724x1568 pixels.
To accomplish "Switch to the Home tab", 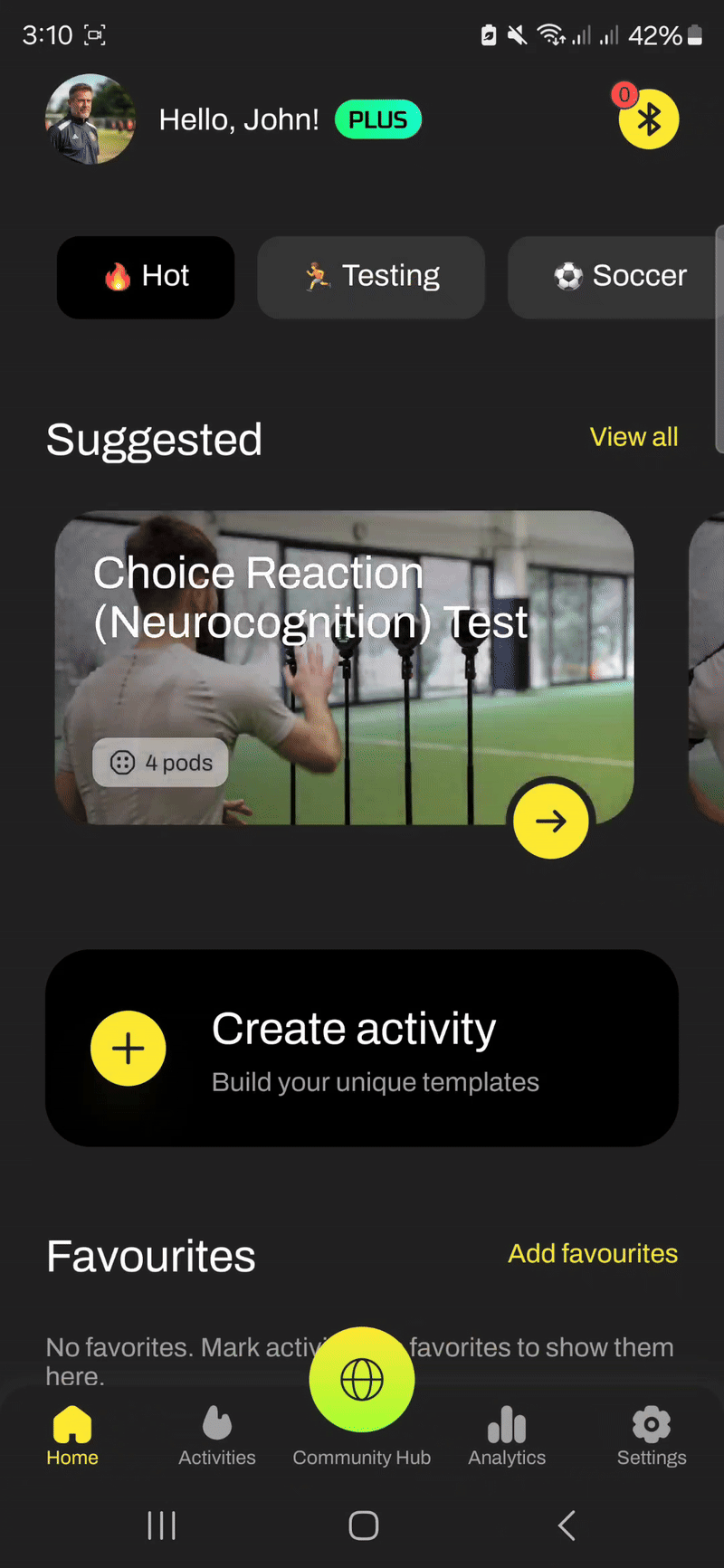I will click(x=72, y=1436).
